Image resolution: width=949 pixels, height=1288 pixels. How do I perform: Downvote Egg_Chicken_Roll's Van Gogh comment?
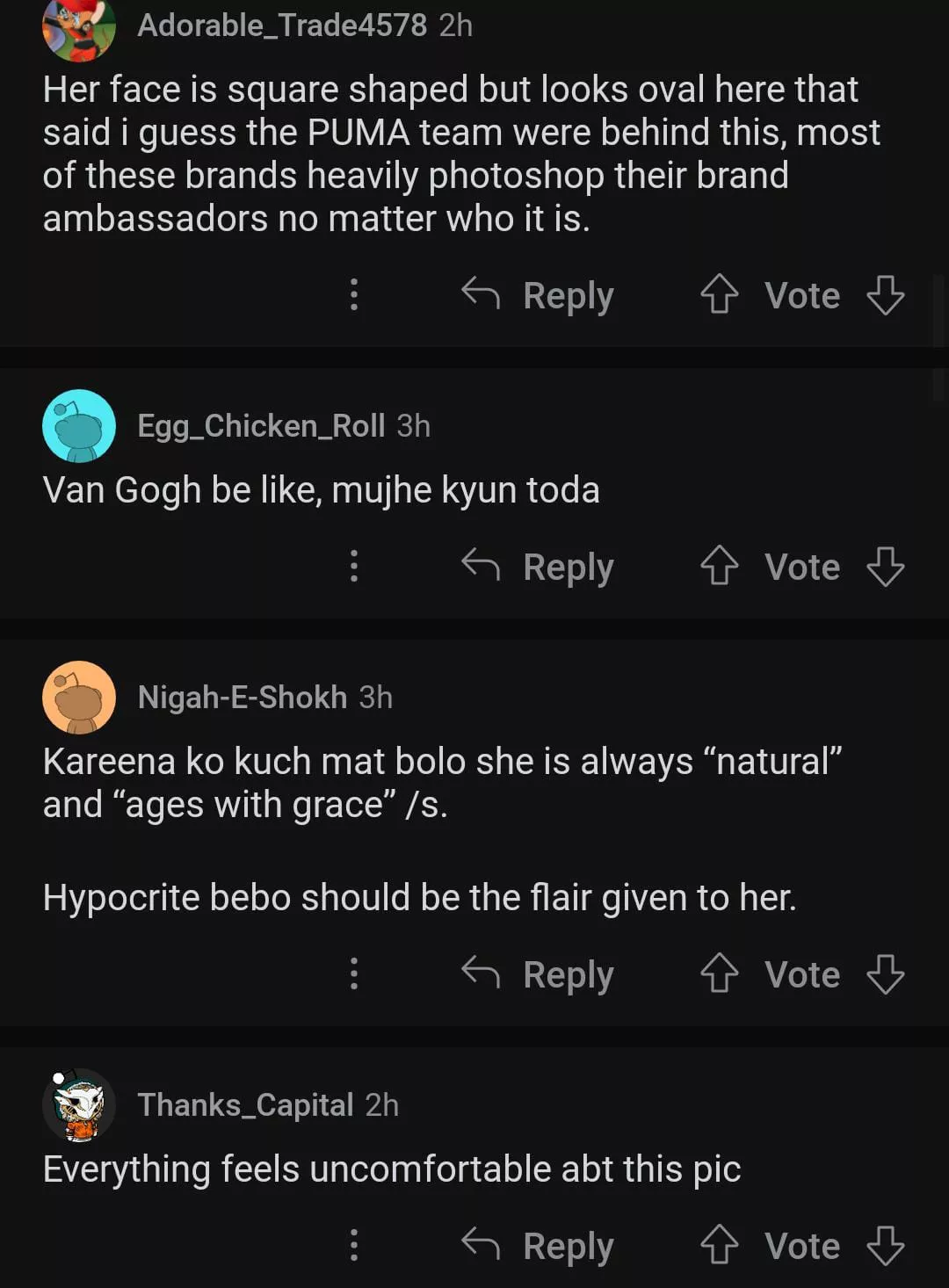point(885,566)
